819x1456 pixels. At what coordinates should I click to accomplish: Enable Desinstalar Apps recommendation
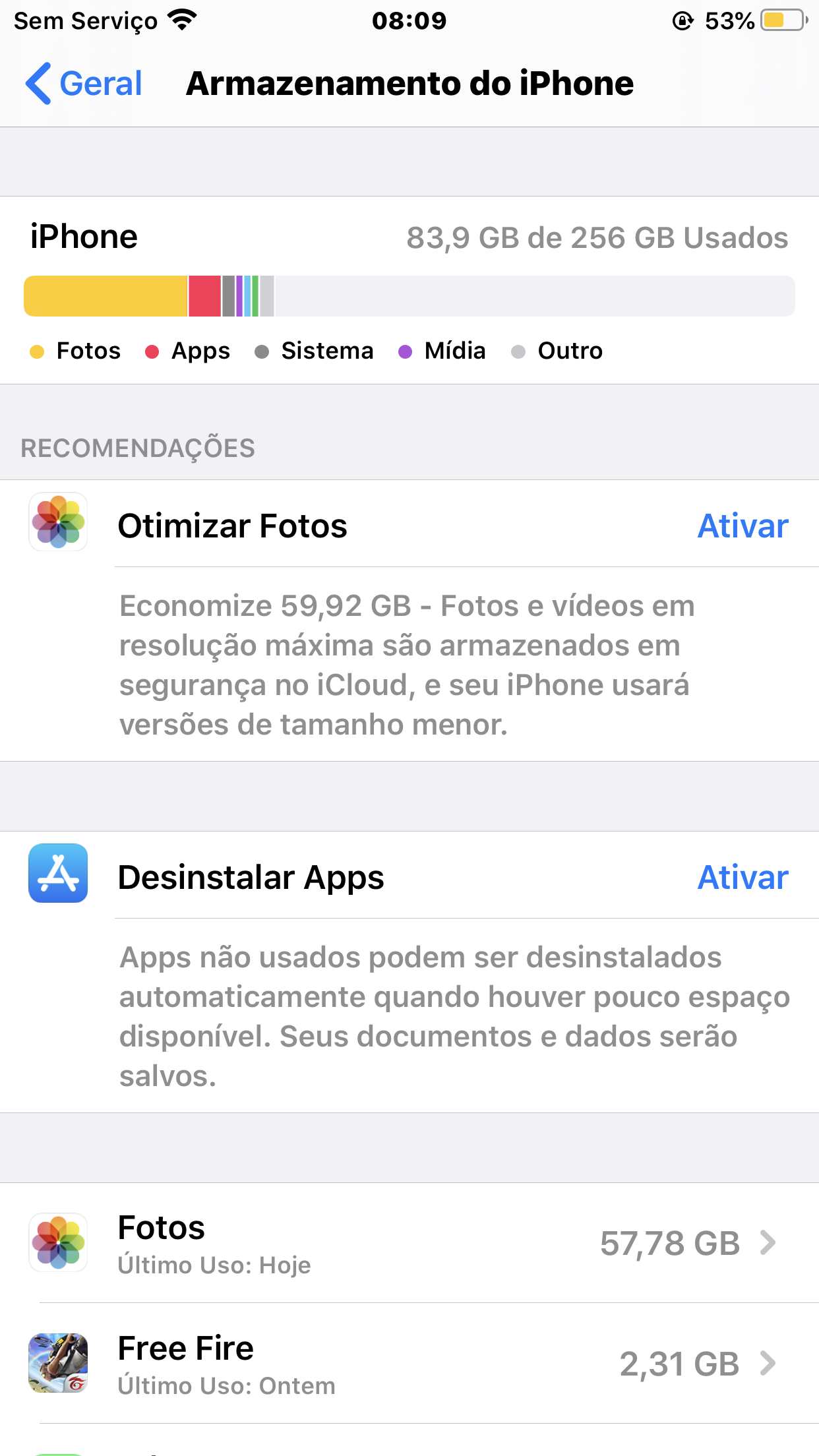743,878
